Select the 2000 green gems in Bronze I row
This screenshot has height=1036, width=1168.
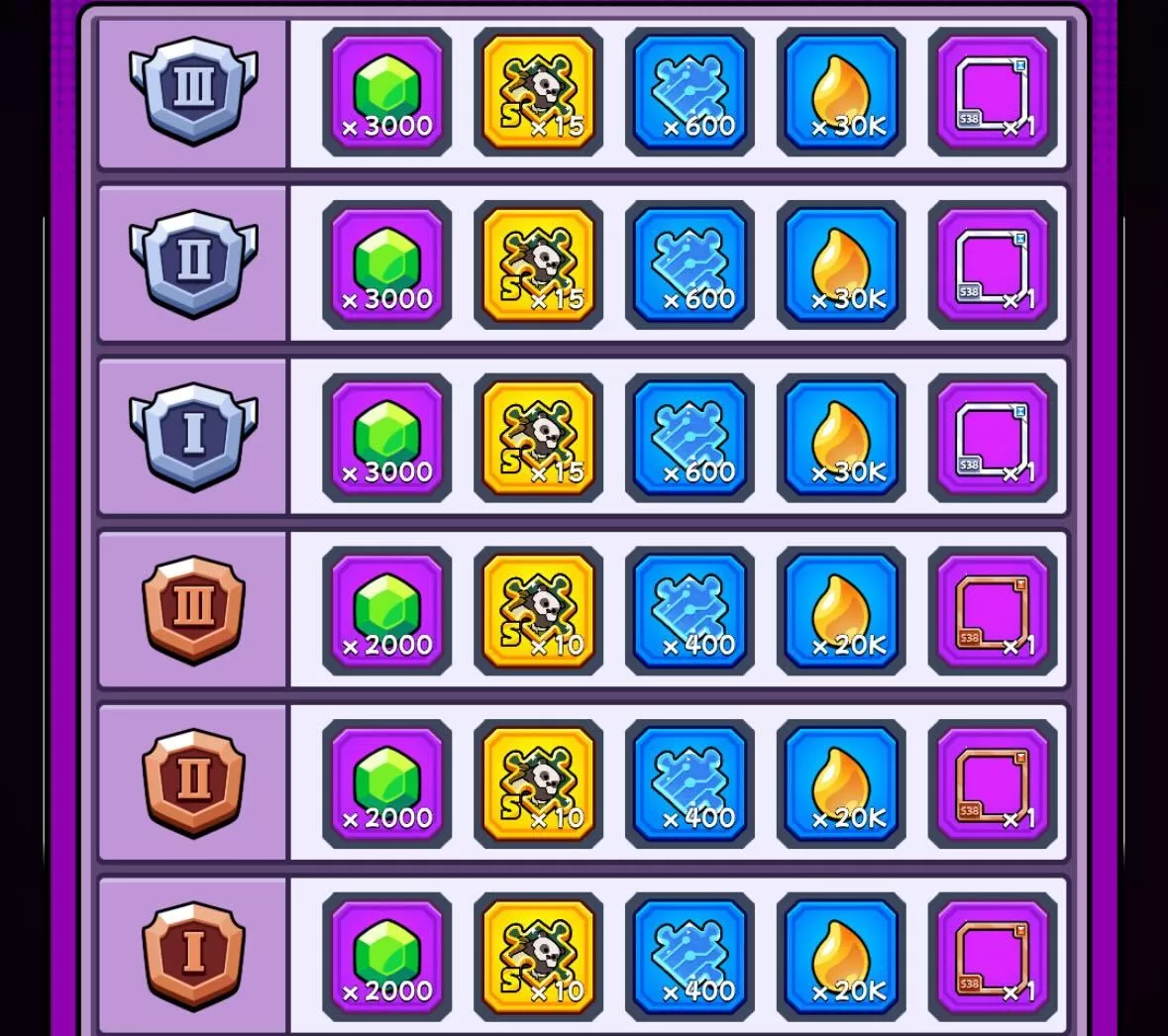point(386,957)
